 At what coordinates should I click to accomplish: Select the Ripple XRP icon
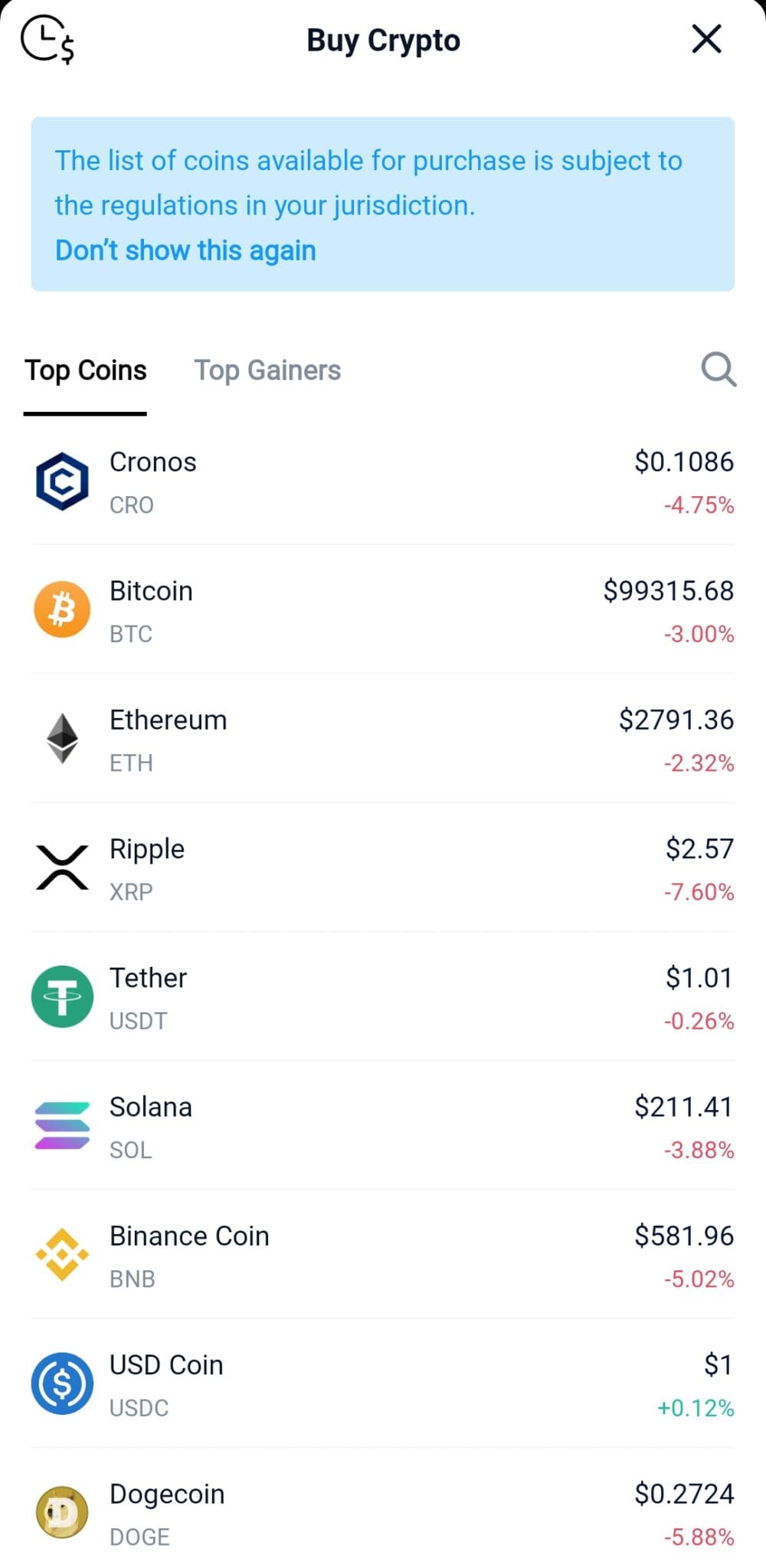[x=63, y=866]
